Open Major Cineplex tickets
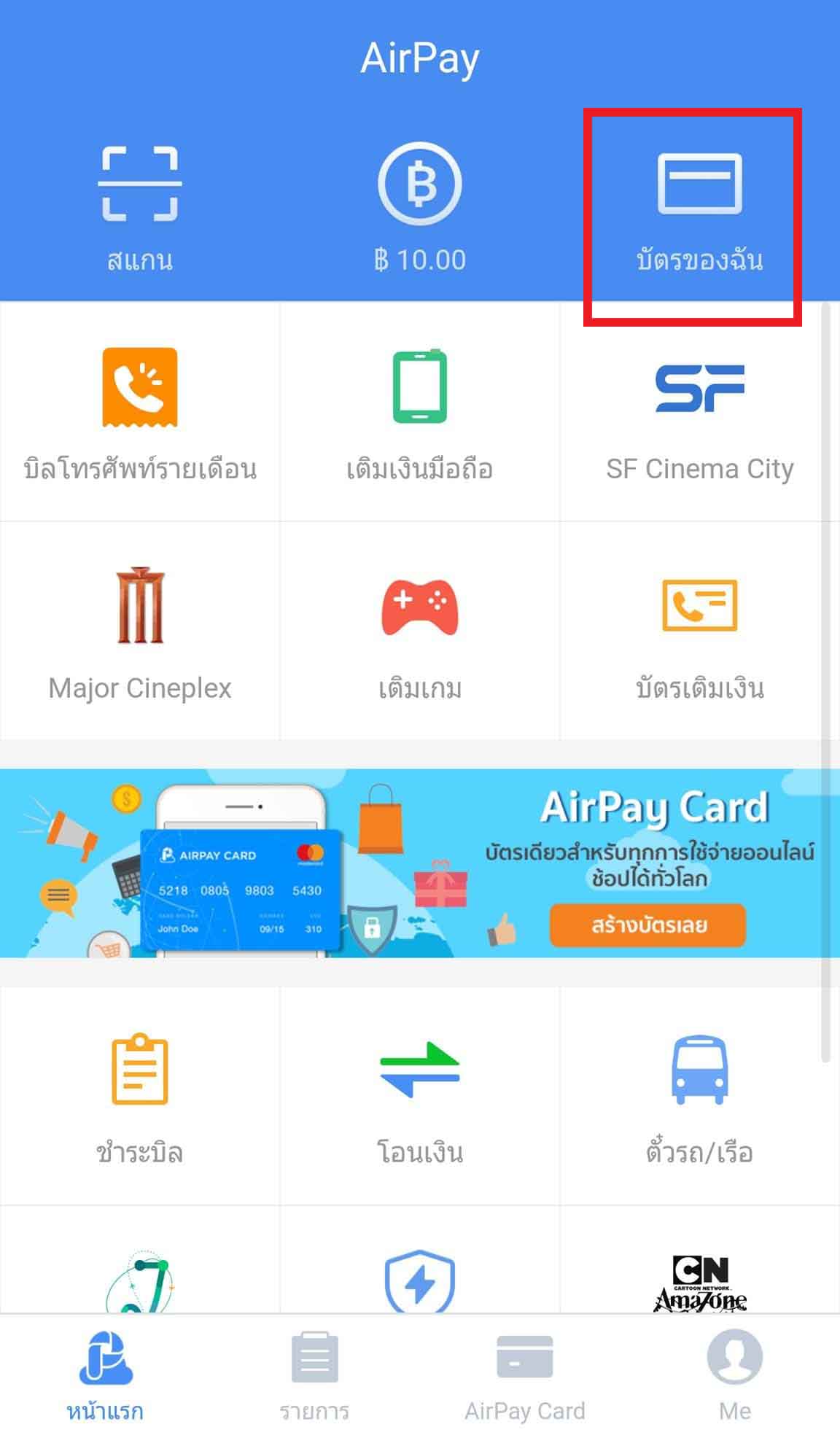840x1435 pixels. [139, 631]
